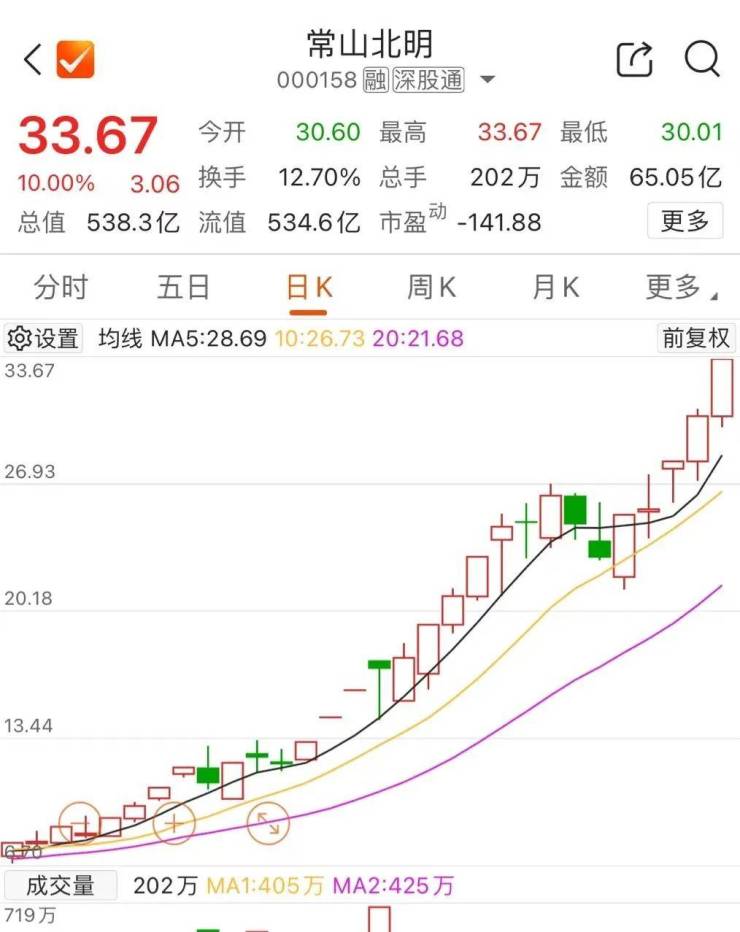Expand the stock title dropdown arrow
This screenshot has width=740, height=932.
tap(488, 80)
